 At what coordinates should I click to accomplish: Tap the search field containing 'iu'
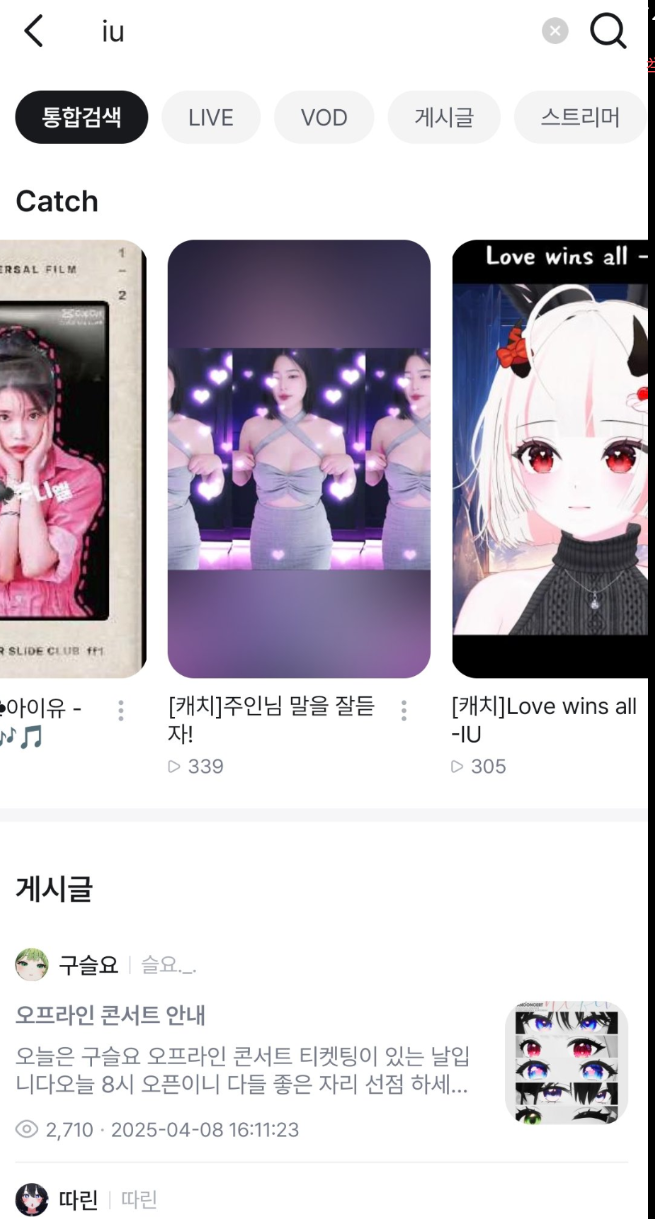[300, 32]
